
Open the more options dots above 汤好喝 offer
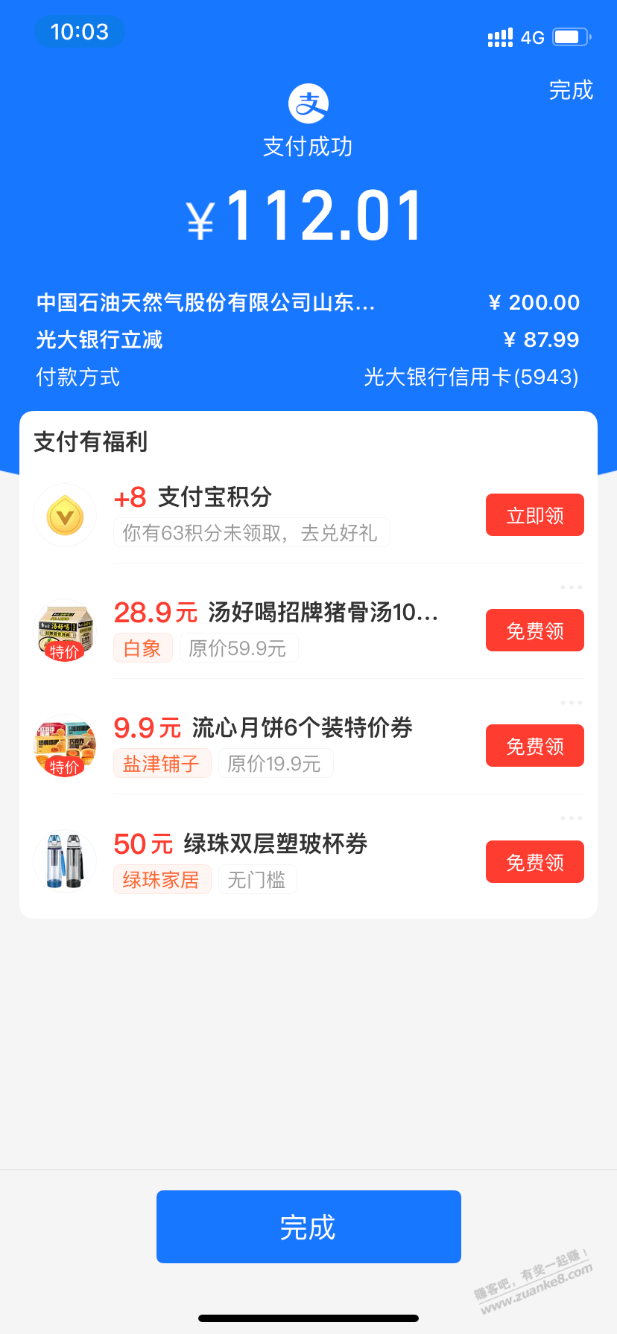tap(571, 587)
